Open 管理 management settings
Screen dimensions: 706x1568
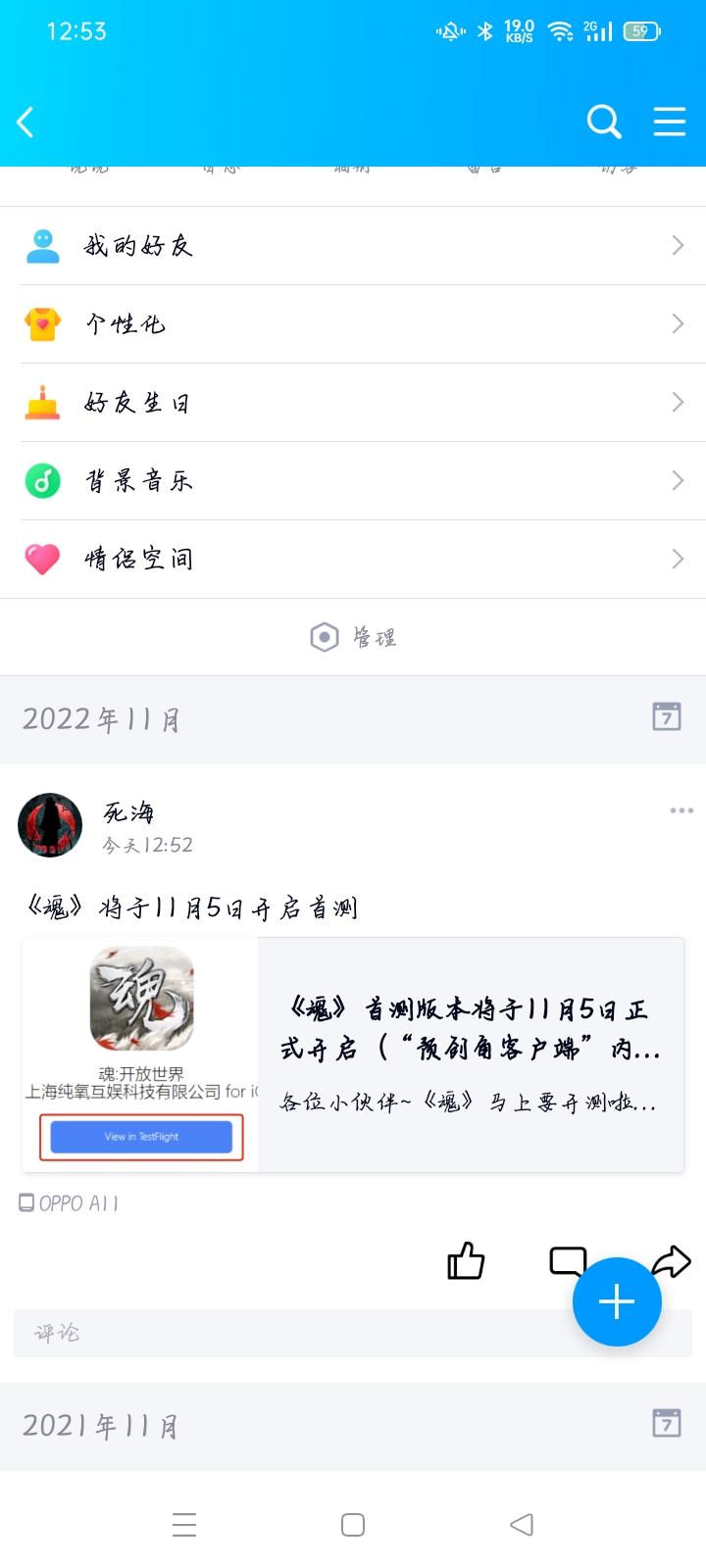click(353, 637)
